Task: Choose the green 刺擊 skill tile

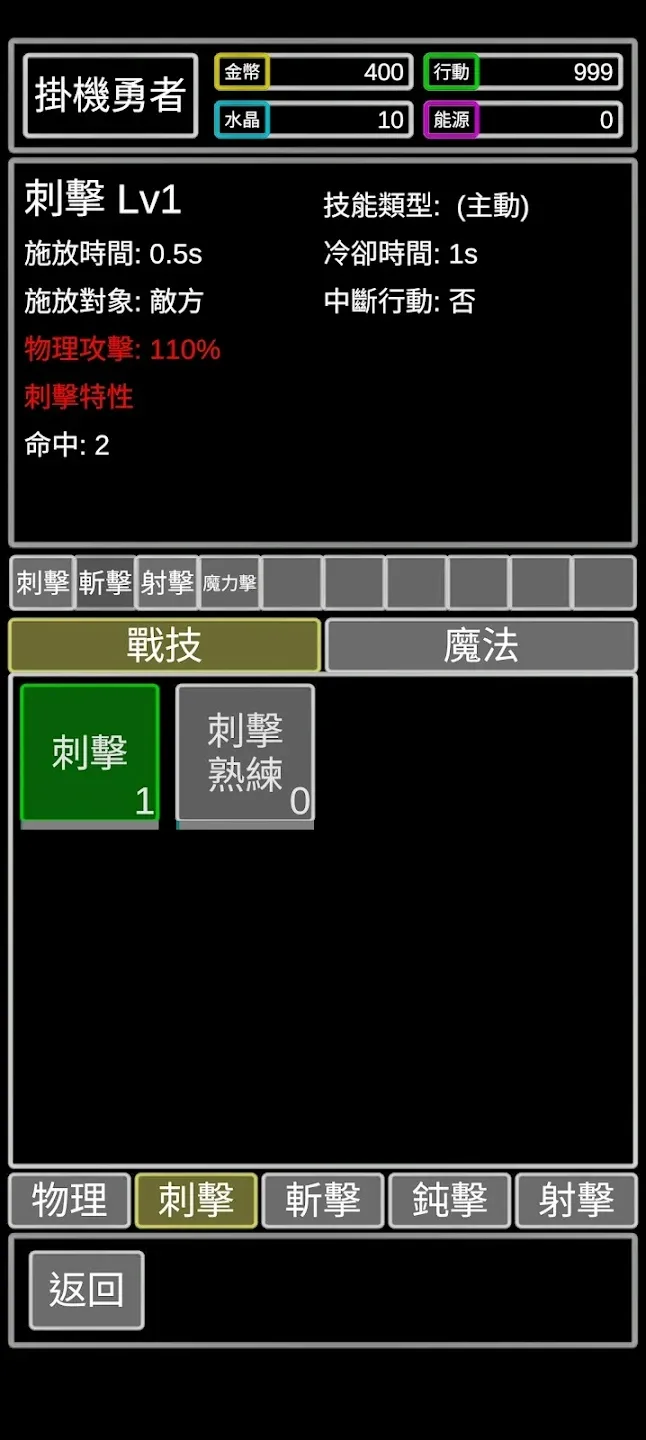Action: click(90, 753)
